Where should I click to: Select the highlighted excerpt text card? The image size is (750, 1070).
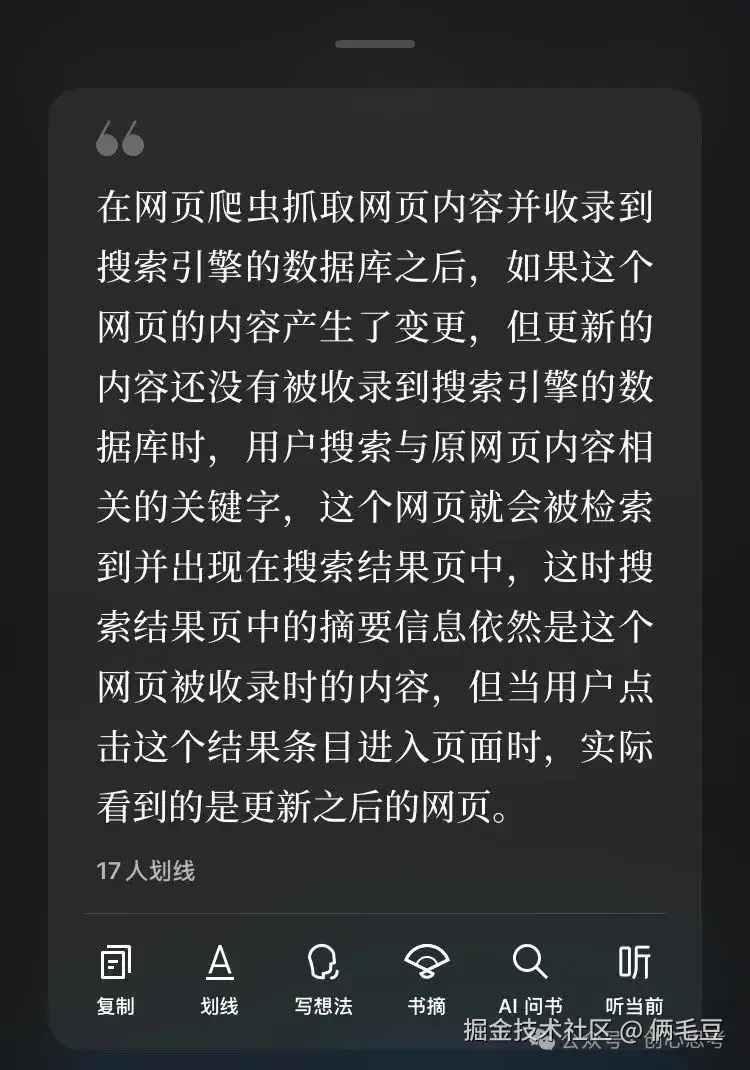click(375, 500)
